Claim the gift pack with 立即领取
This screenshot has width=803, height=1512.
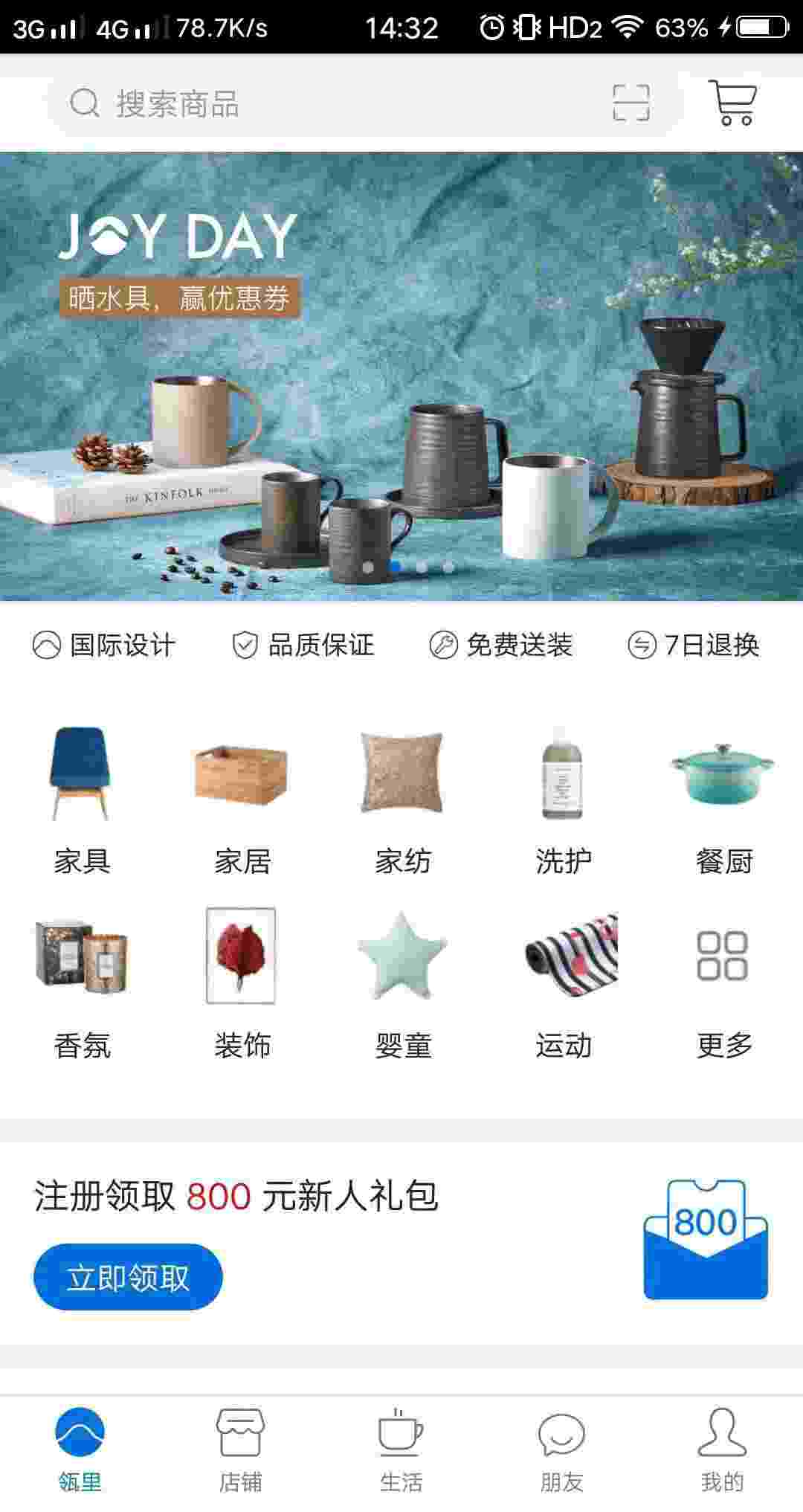tap(128, 1277)
